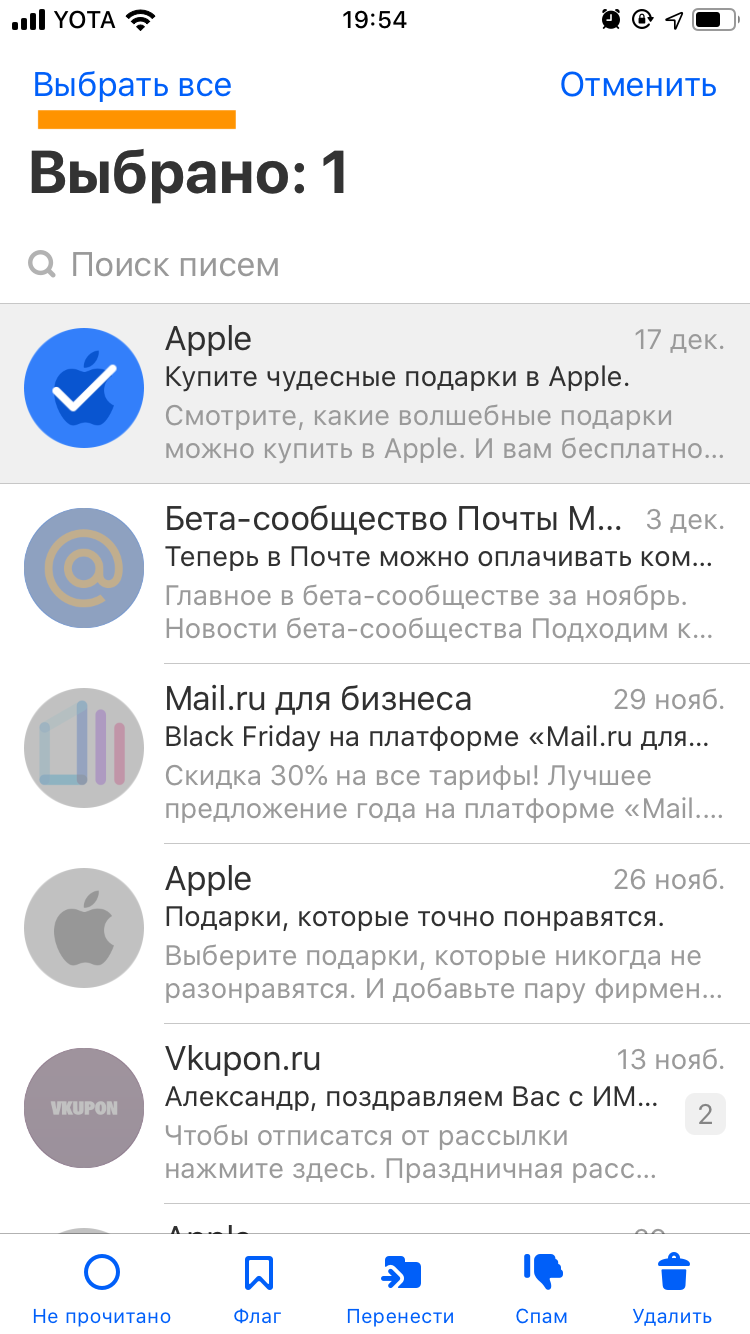Mark selected as 'Не прочитано'
Screen dimensions: 750x1334
(102, 1290)
